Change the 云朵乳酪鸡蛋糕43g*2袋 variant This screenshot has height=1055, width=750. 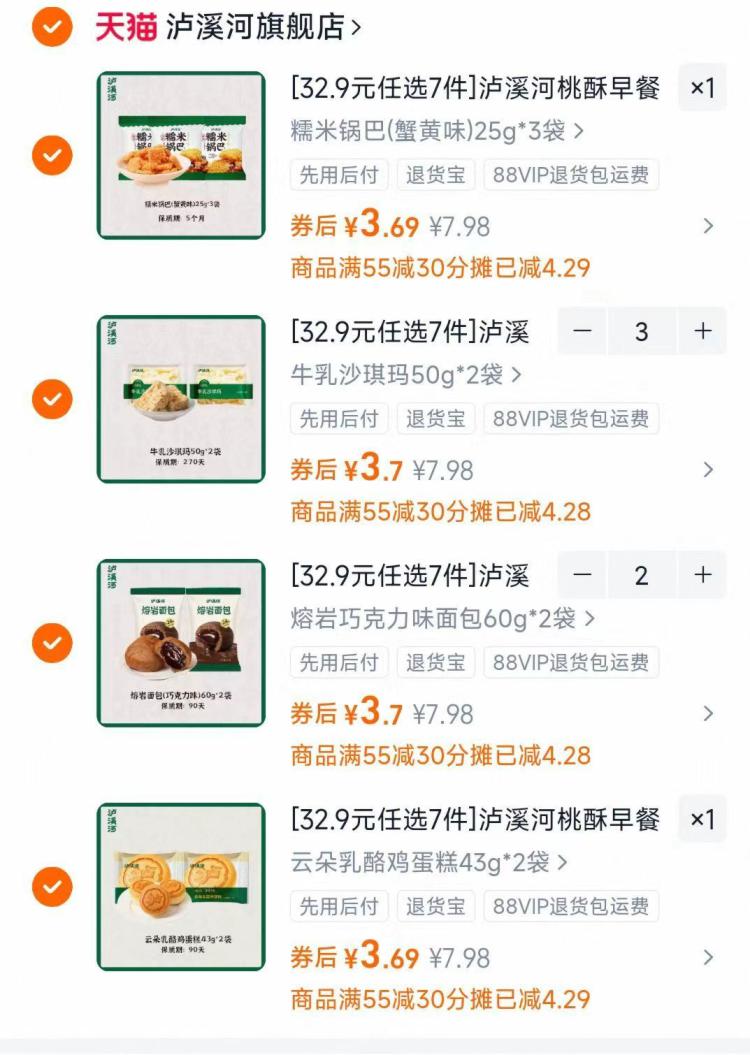[x=429, y=863]
